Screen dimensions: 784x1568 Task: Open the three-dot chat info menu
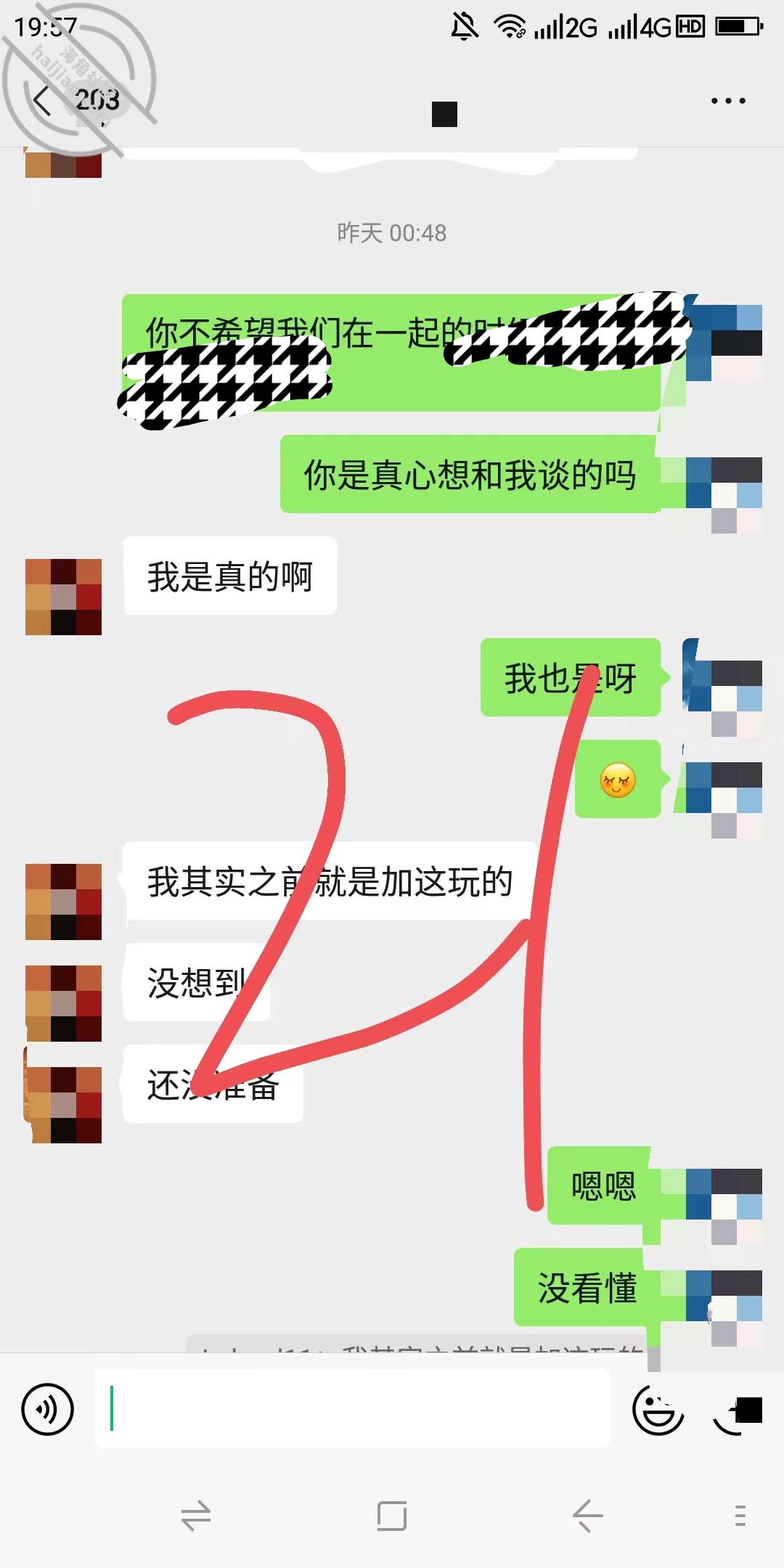pos(728,101)
